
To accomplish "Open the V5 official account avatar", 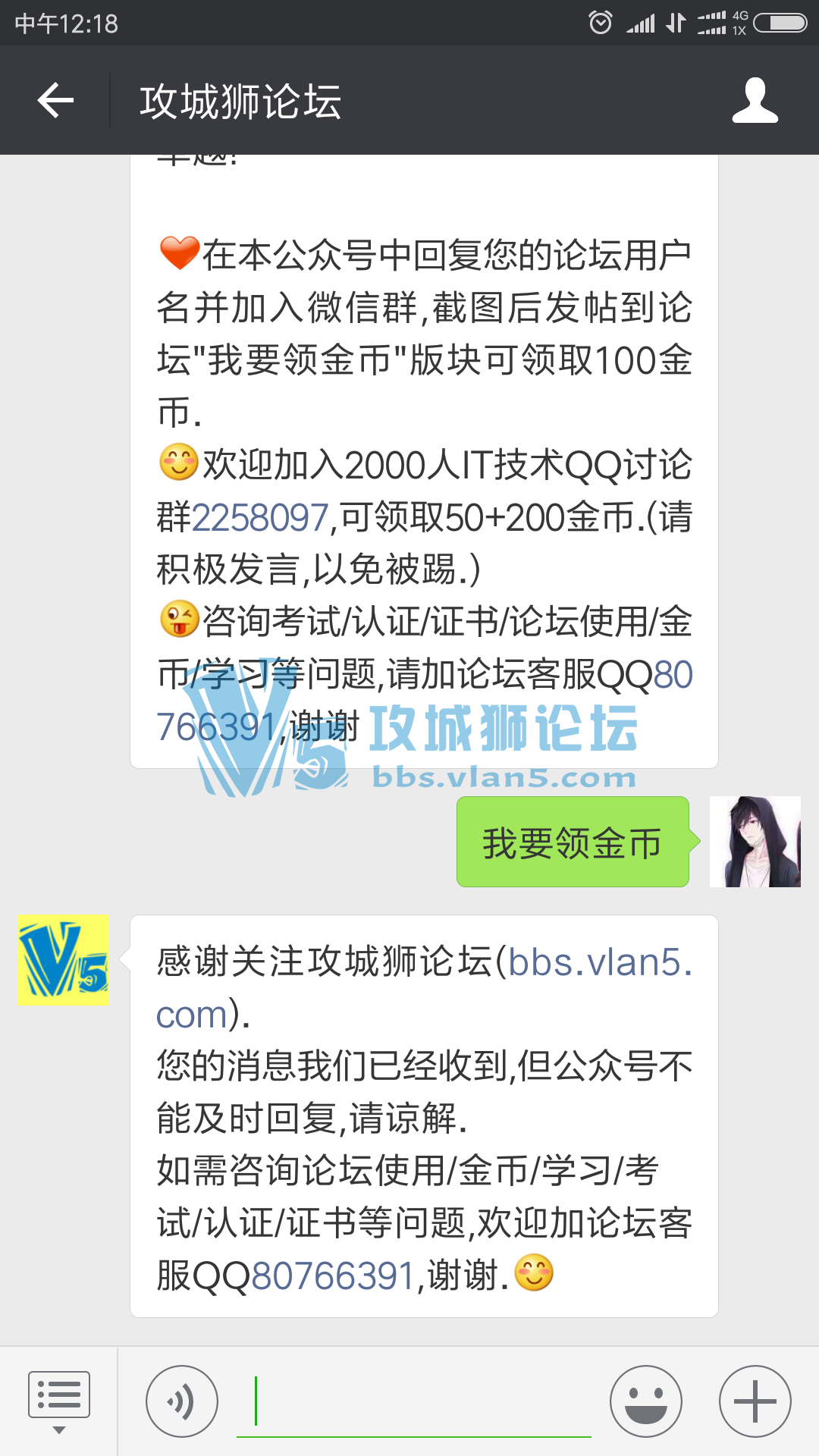I will point(64,959).
